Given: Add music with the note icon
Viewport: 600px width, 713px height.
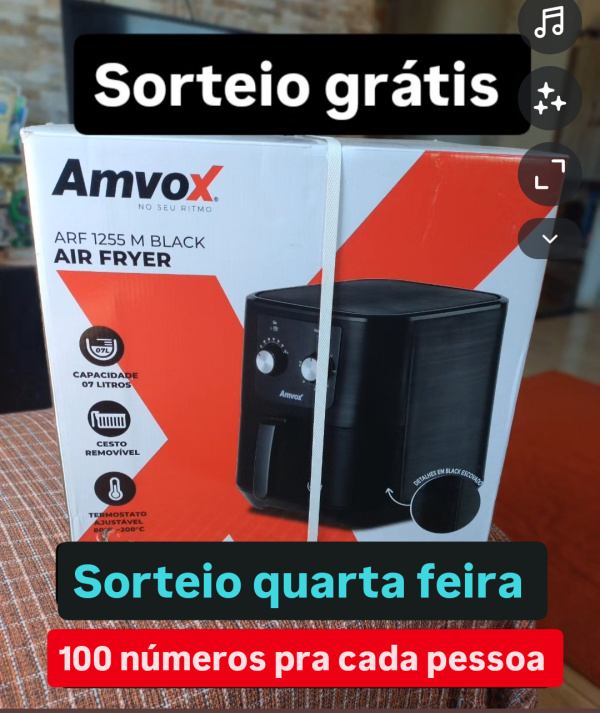Looking at the screenshot, I should (549, 25).
